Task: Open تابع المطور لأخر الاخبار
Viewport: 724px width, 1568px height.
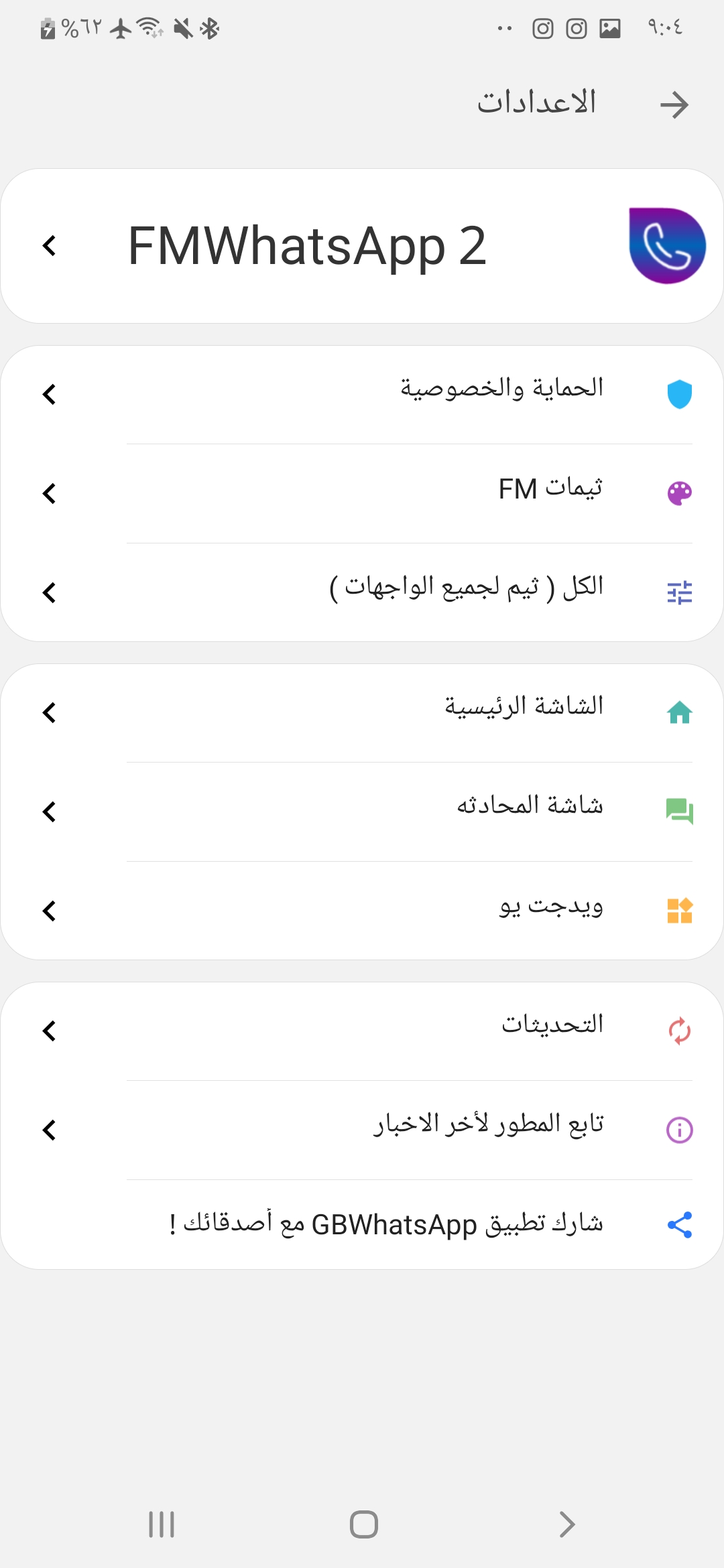Action: click(362, 1130)
